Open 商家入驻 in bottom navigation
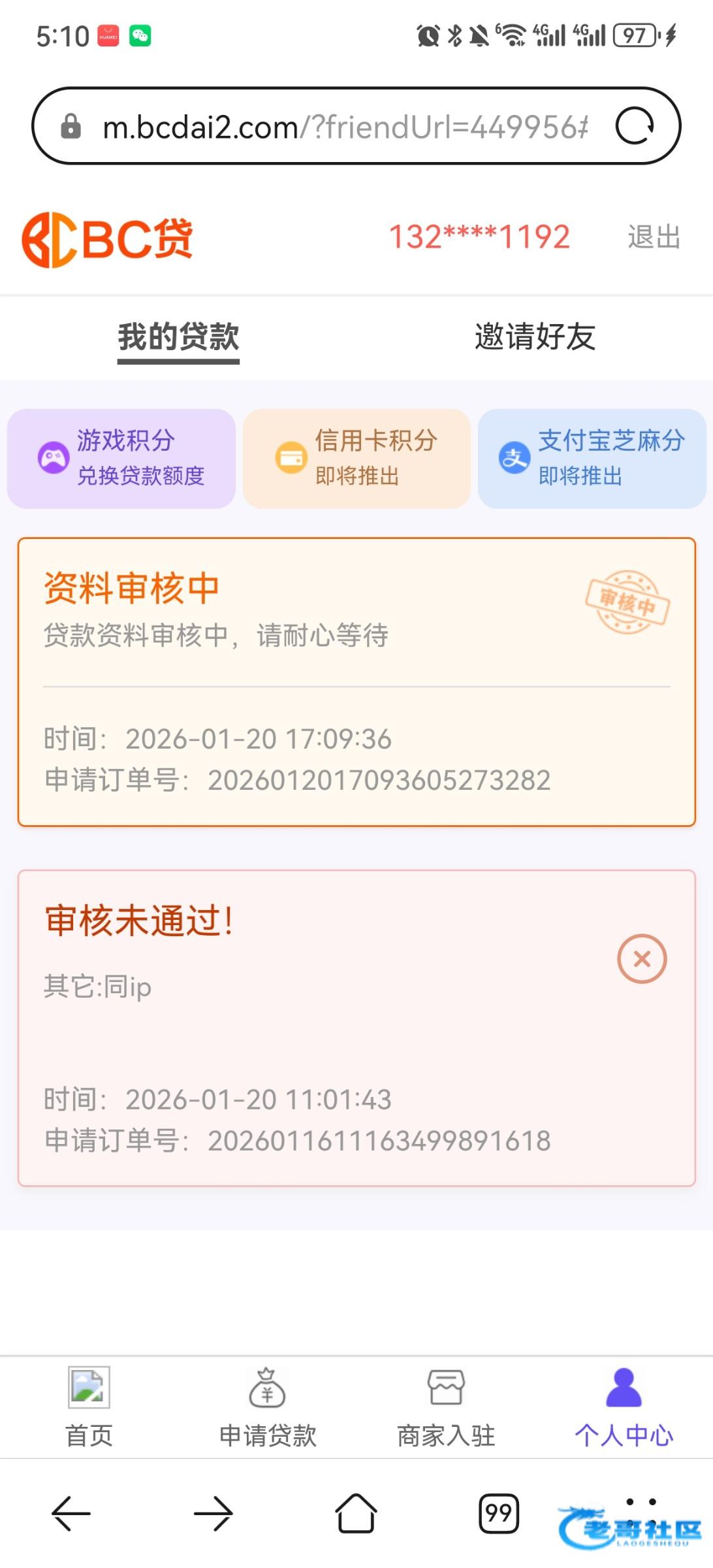This screenshot has height=1568, width=713. [x=446, y=1406]
